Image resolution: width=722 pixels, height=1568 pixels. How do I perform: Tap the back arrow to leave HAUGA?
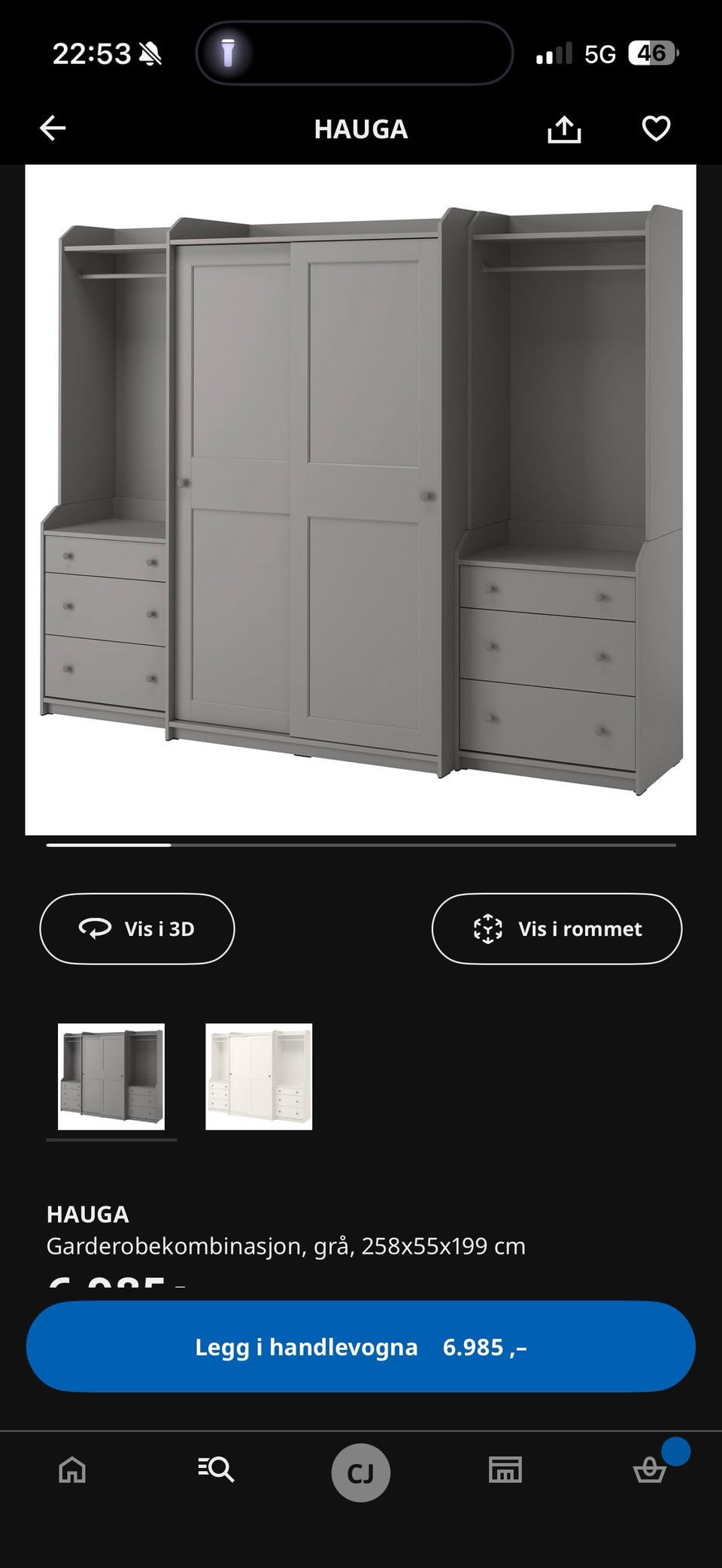click(x=52, y=129)
